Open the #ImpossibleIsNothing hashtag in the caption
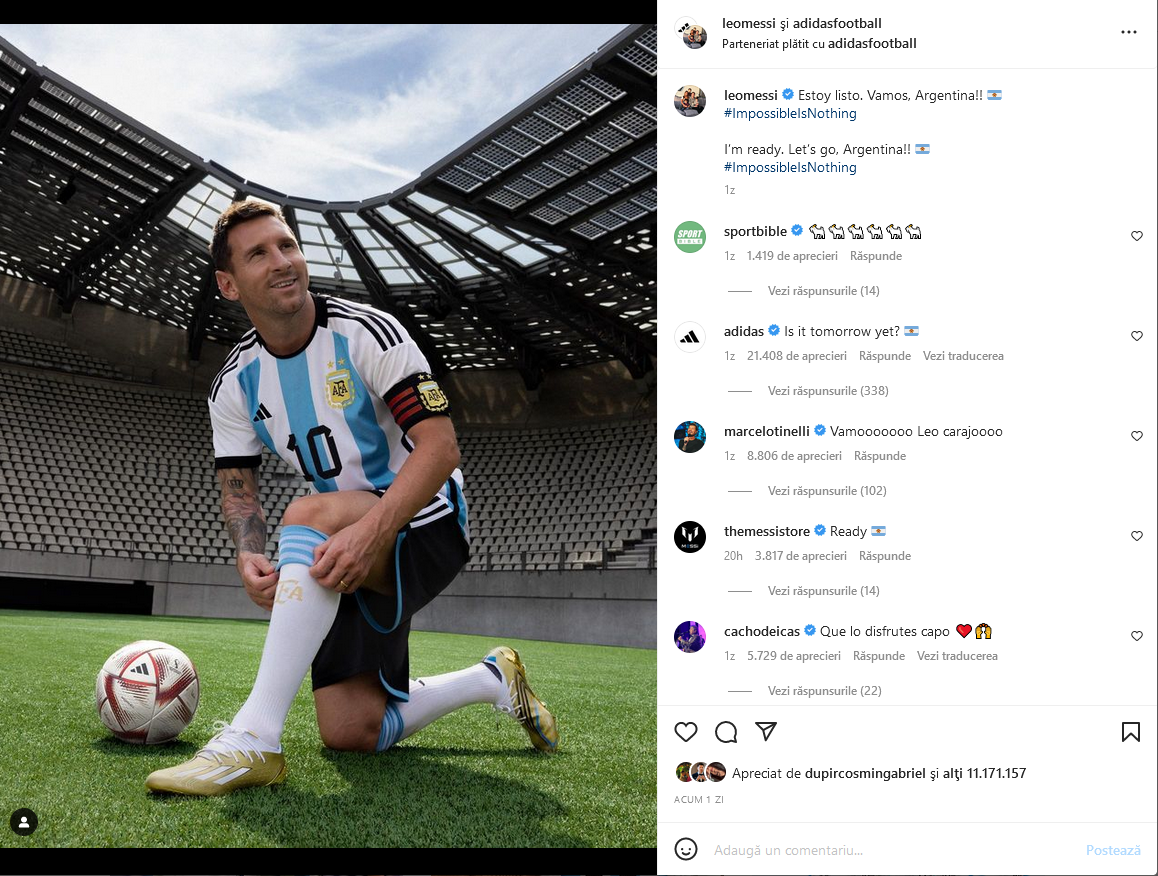 (x=790, y=113)
